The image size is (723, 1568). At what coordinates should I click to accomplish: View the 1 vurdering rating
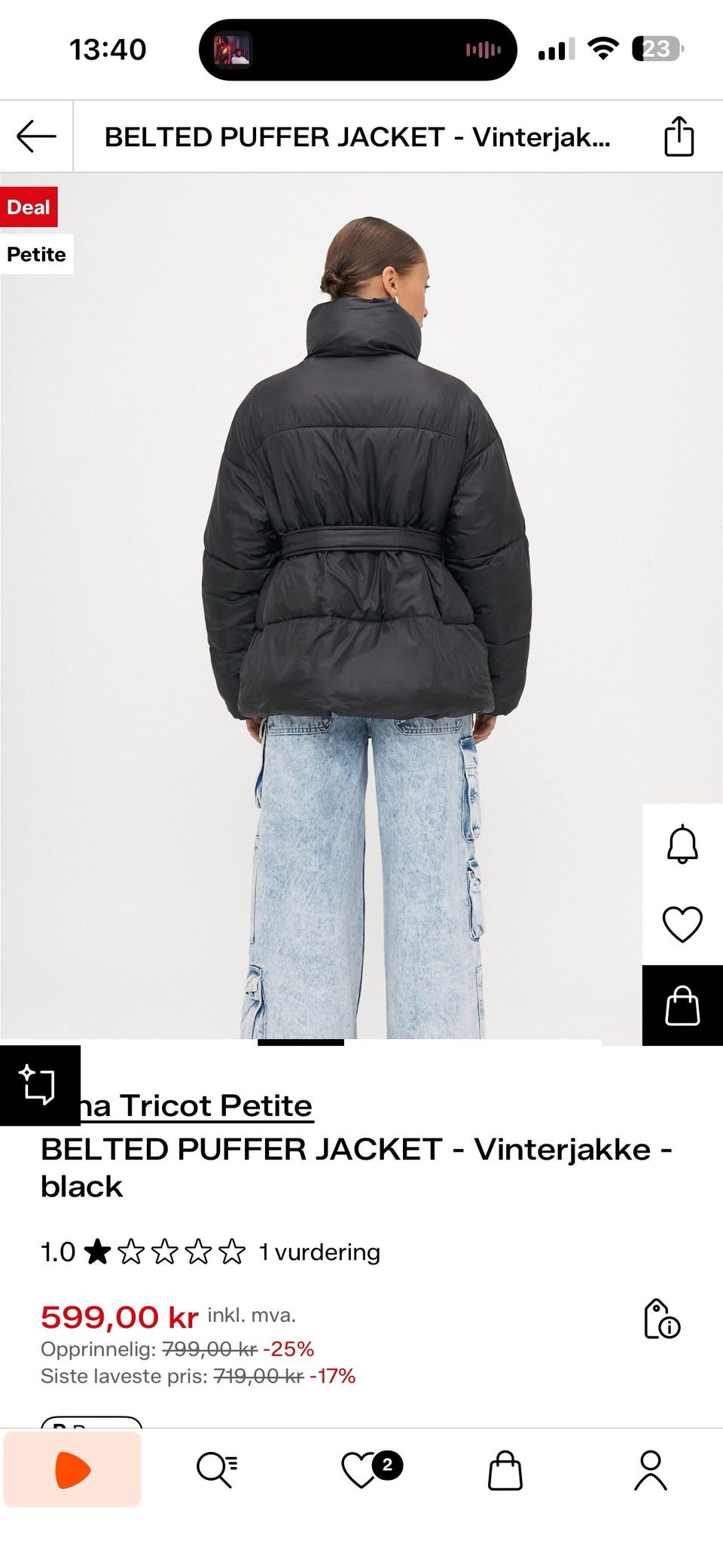(x=319, y=1252)
